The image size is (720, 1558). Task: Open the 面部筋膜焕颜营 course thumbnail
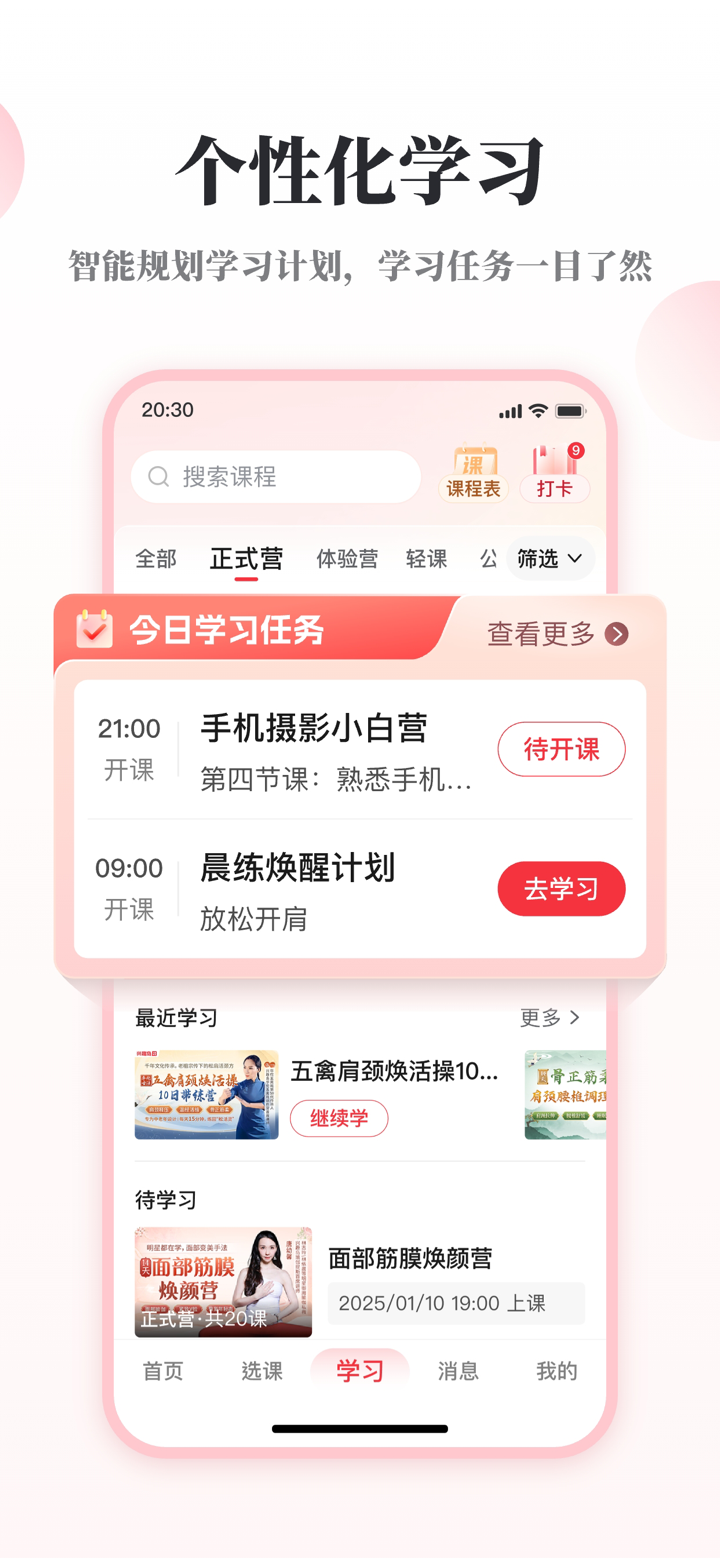coord(222,1282)
